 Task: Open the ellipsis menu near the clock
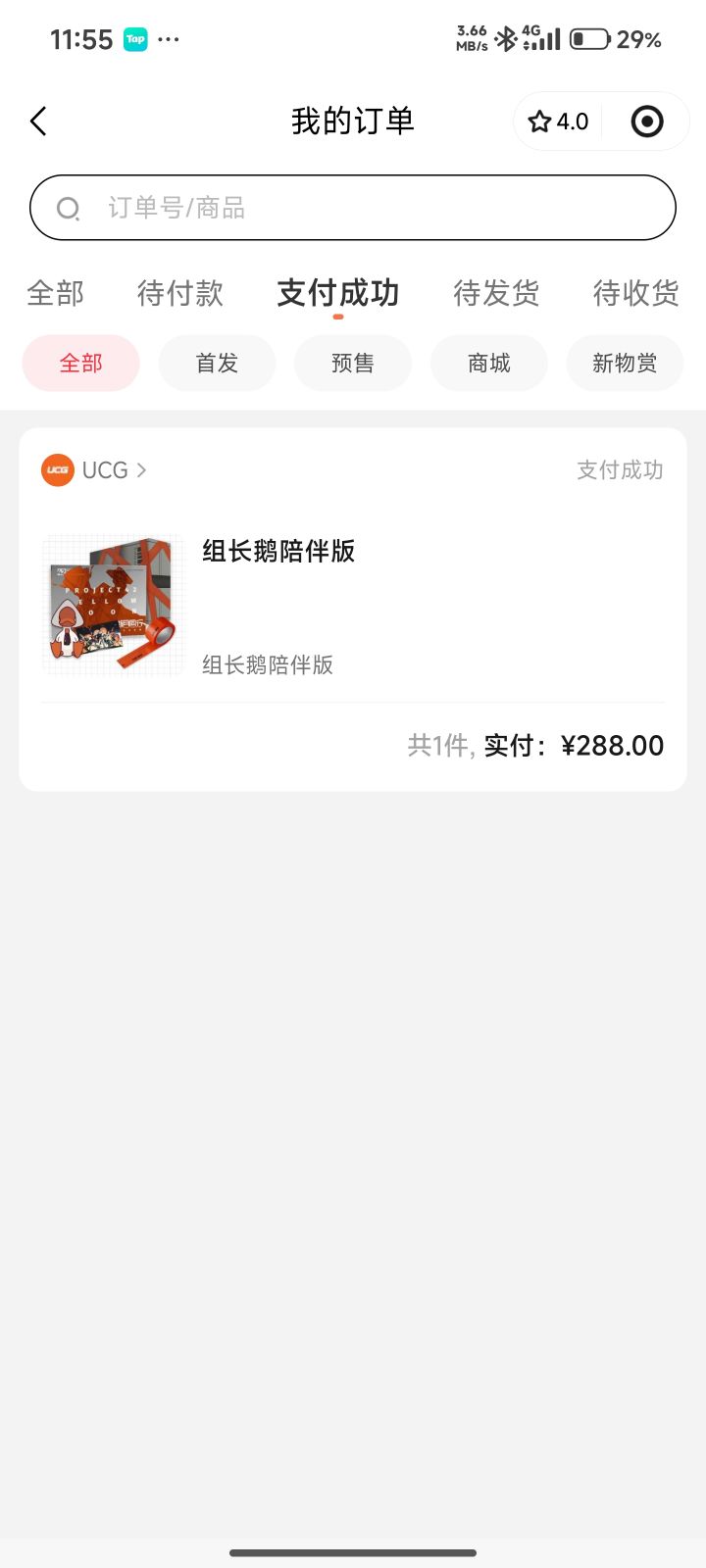(x=169, y=39)
